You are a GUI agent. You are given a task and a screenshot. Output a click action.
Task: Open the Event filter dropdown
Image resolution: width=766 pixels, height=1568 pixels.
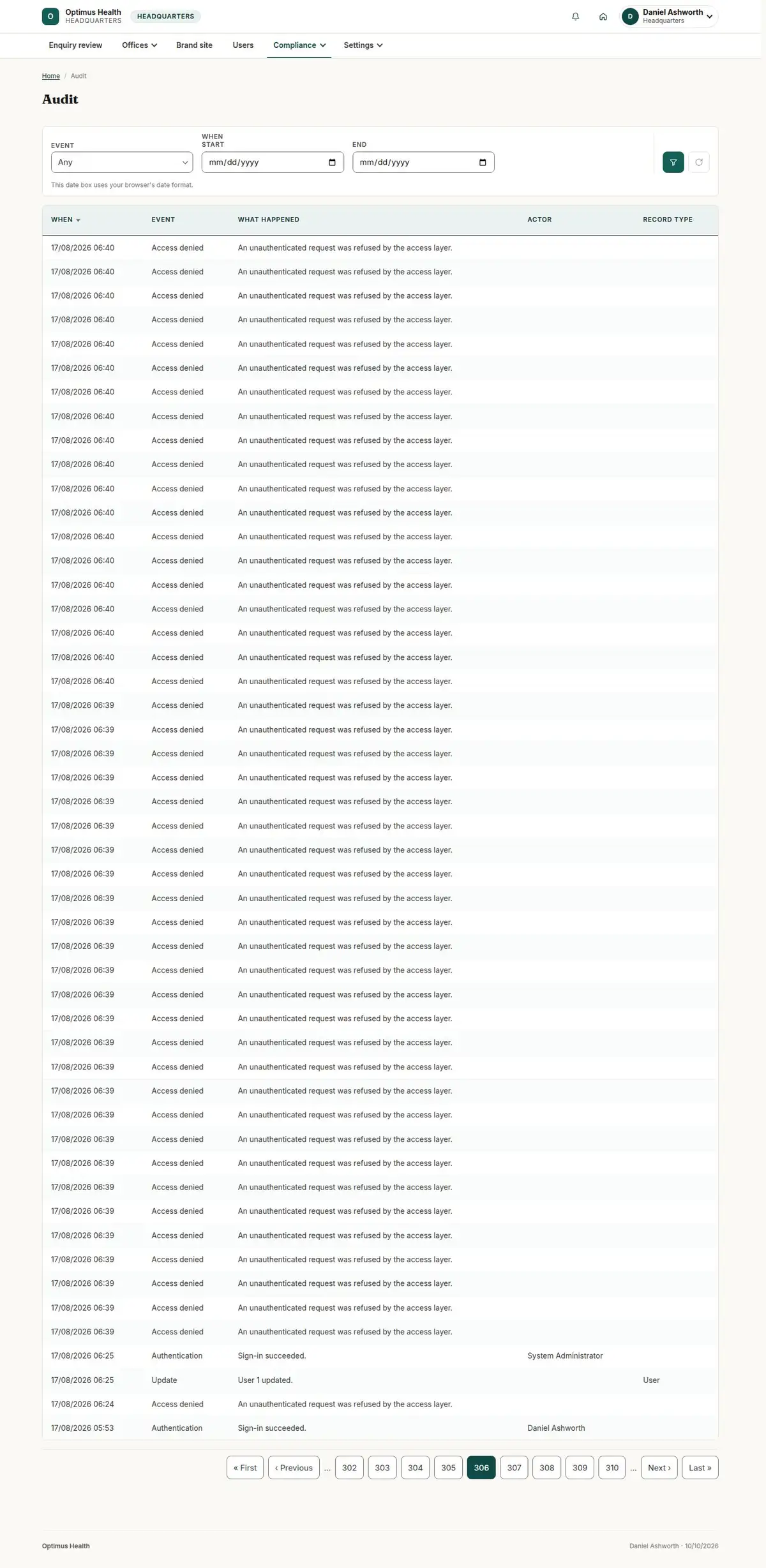coord(122,162)
